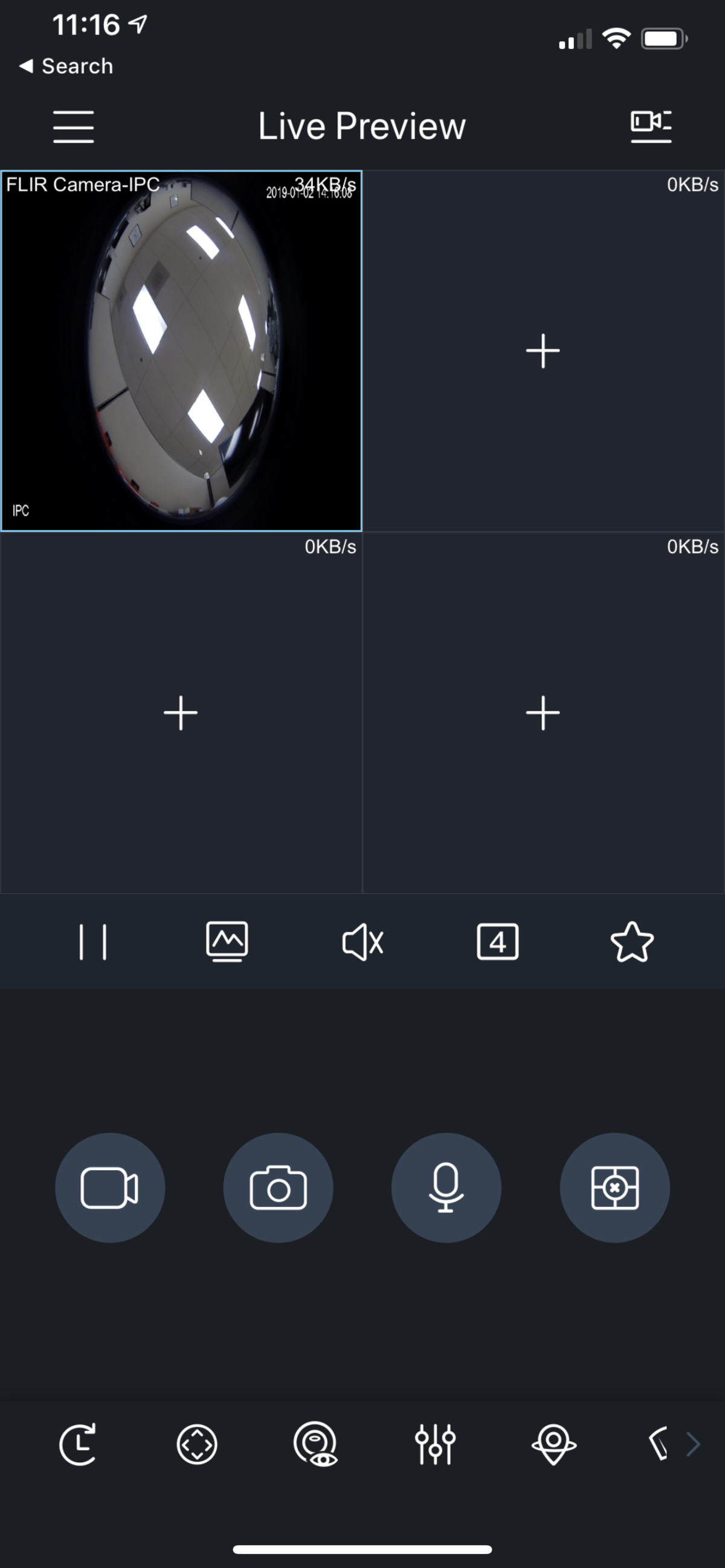This screenshot has width=725, height=1568.
Task: Open the device list icon
Action: pyautogui.click(x=651, y=127)
